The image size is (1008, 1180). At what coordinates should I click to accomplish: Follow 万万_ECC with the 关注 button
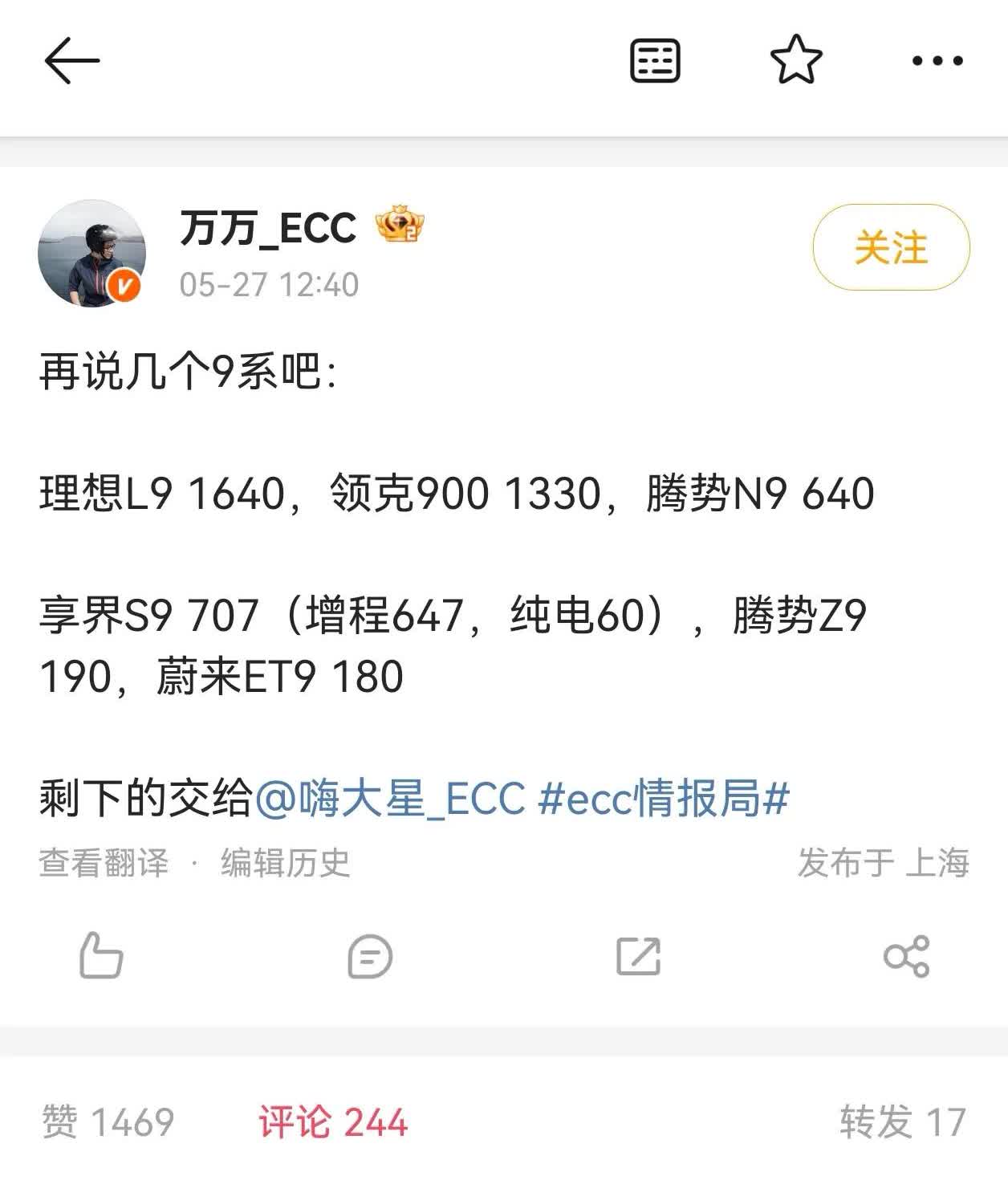(x=891, y=247)
